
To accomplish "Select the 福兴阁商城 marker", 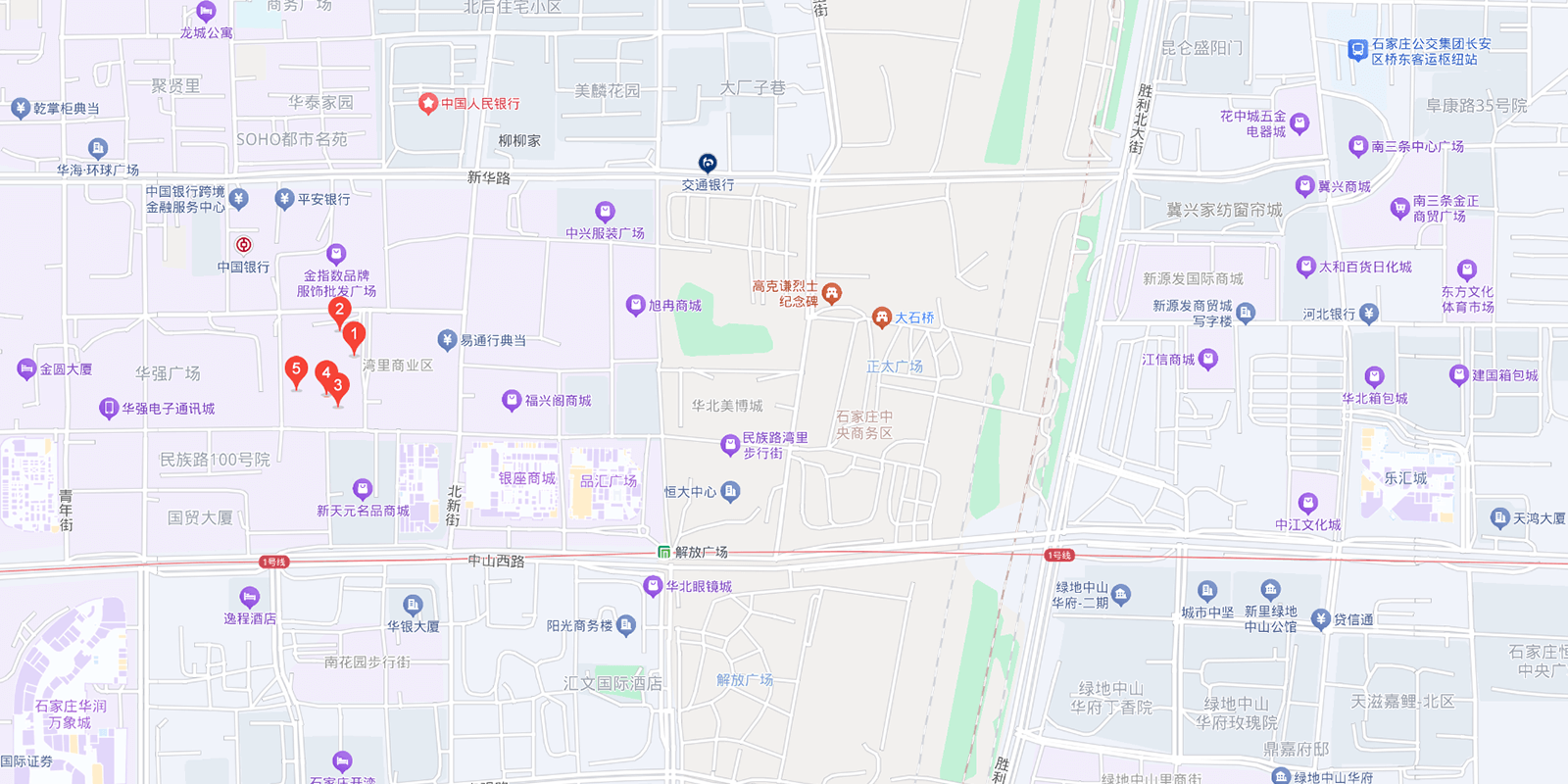I will (511, 400).
